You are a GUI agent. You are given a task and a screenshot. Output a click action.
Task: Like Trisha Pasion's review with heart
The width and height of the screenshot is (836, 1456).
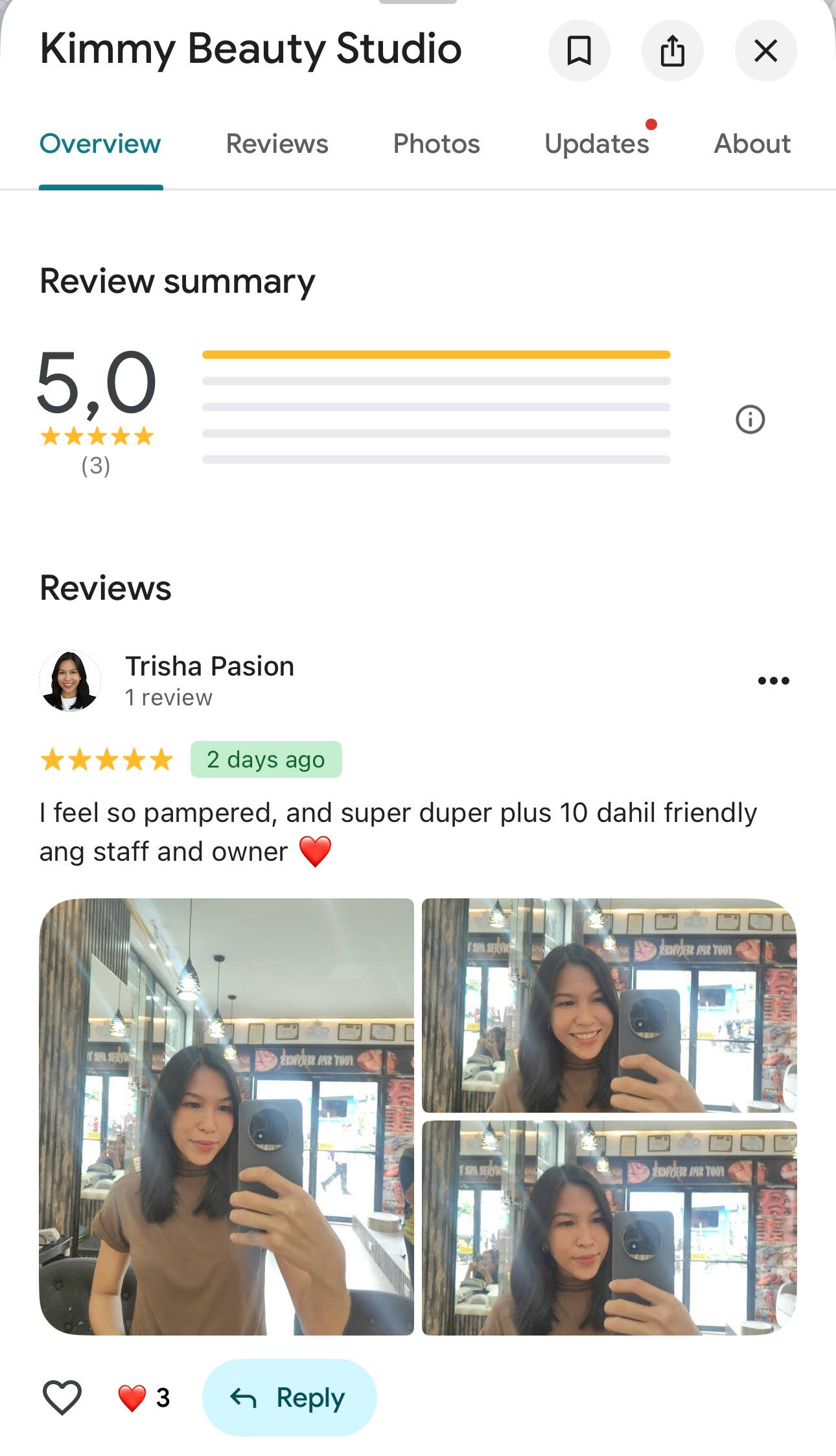coord(62,1397)
